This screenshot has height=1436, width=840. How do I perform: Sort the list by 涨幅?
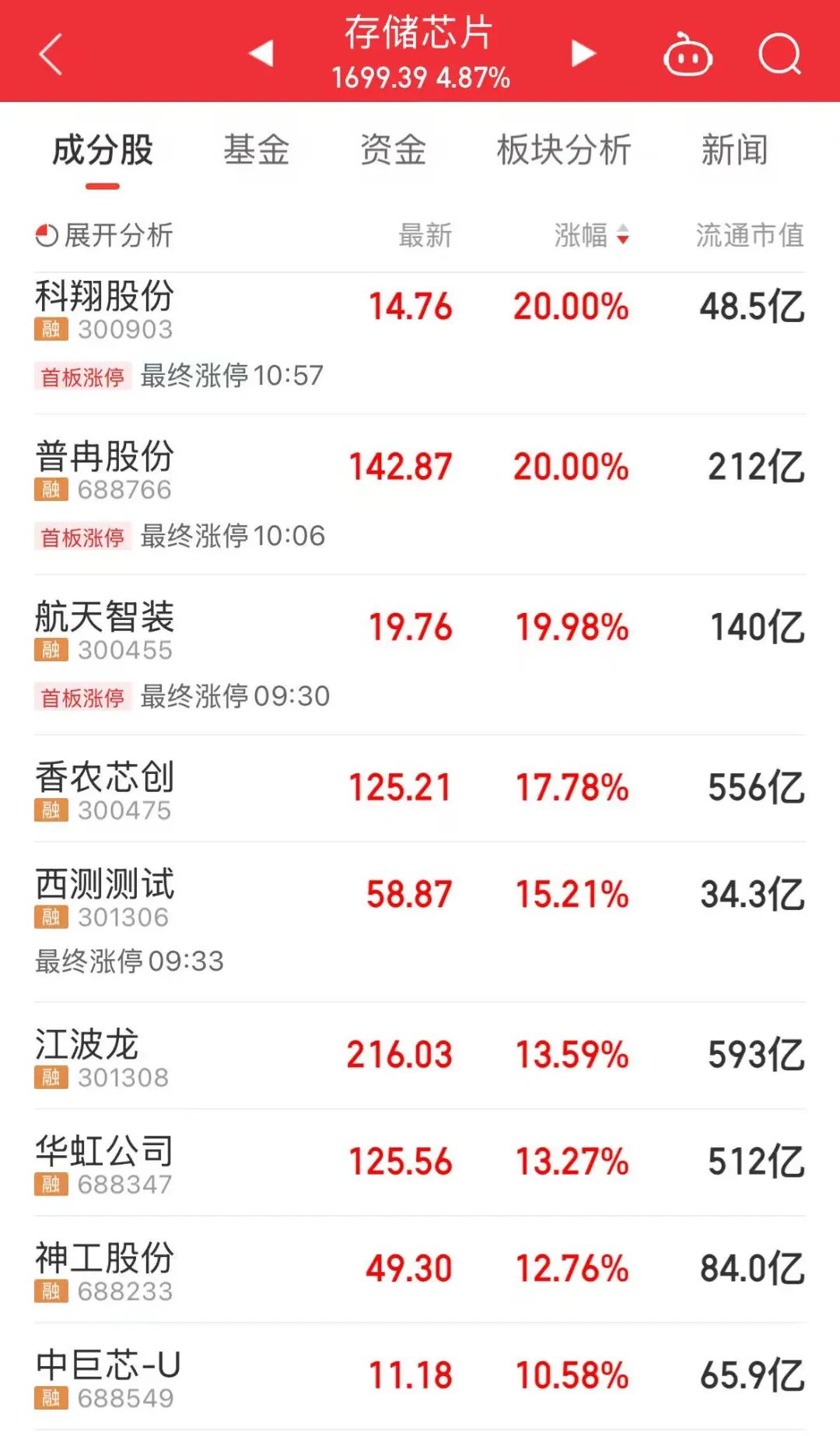click(591, 235)
